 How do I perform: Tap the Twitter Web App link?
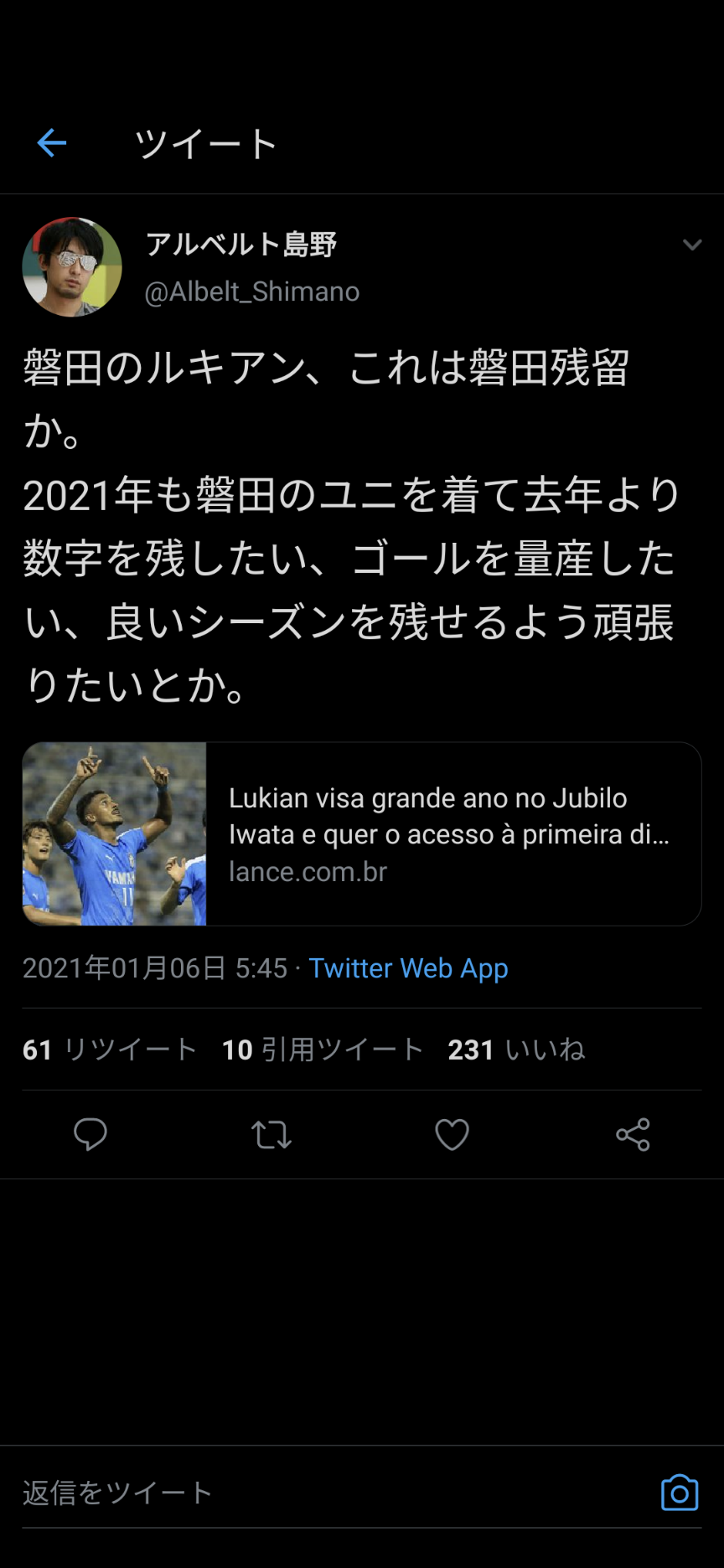click(x=408, y=968)
